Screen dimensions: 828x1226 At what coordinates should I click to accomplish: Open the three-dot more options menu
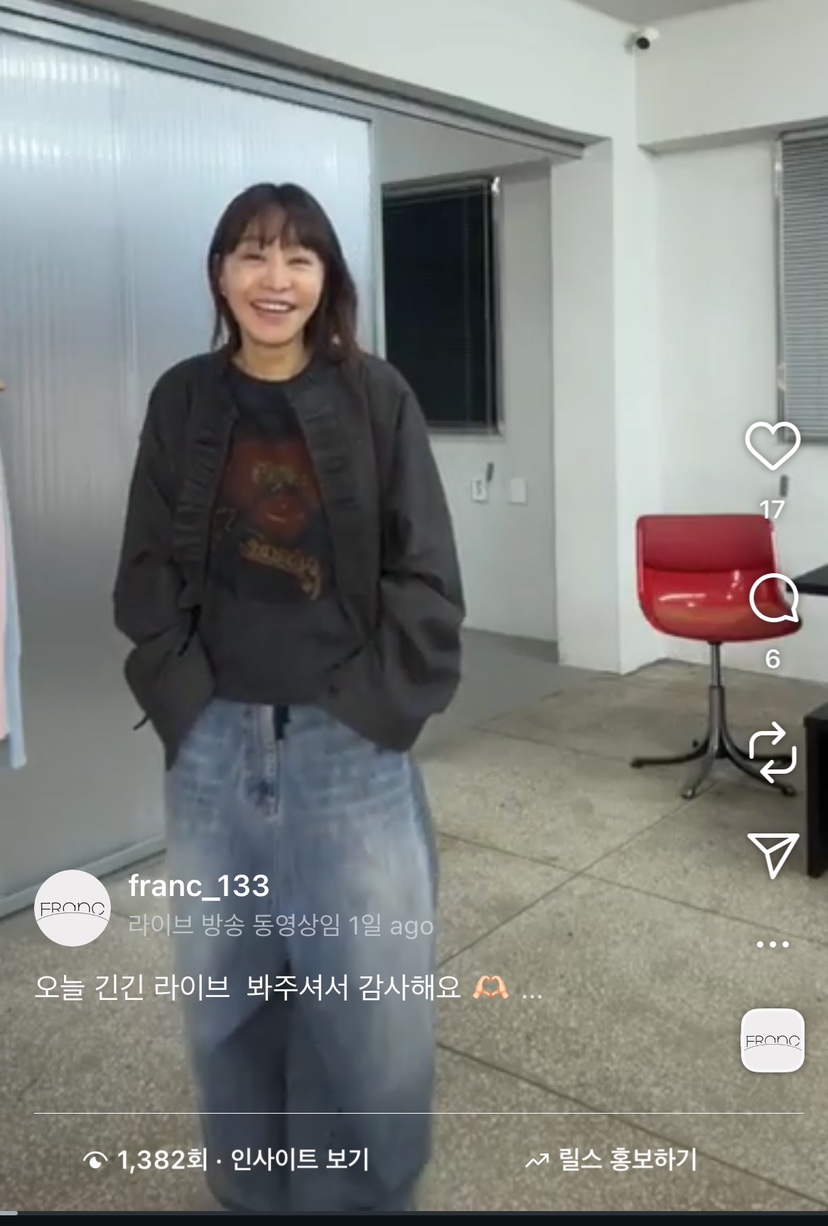(x=773, y=944)
